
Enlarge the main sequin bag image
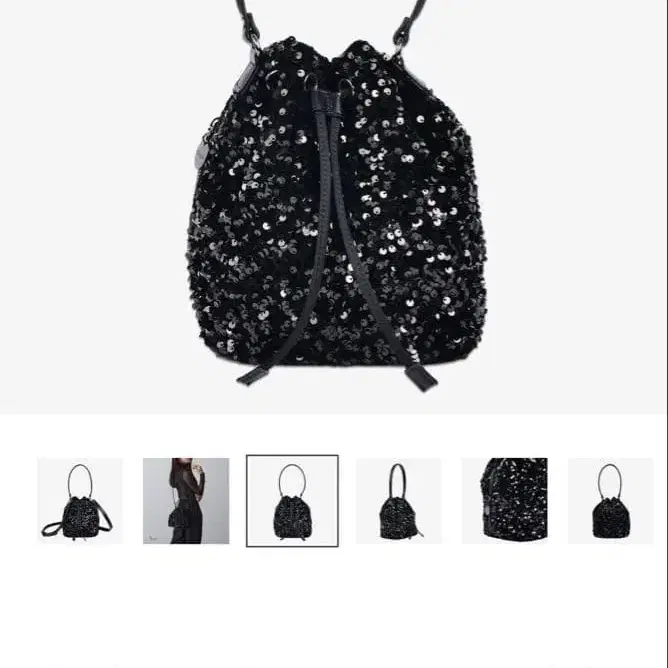point(334,210)
